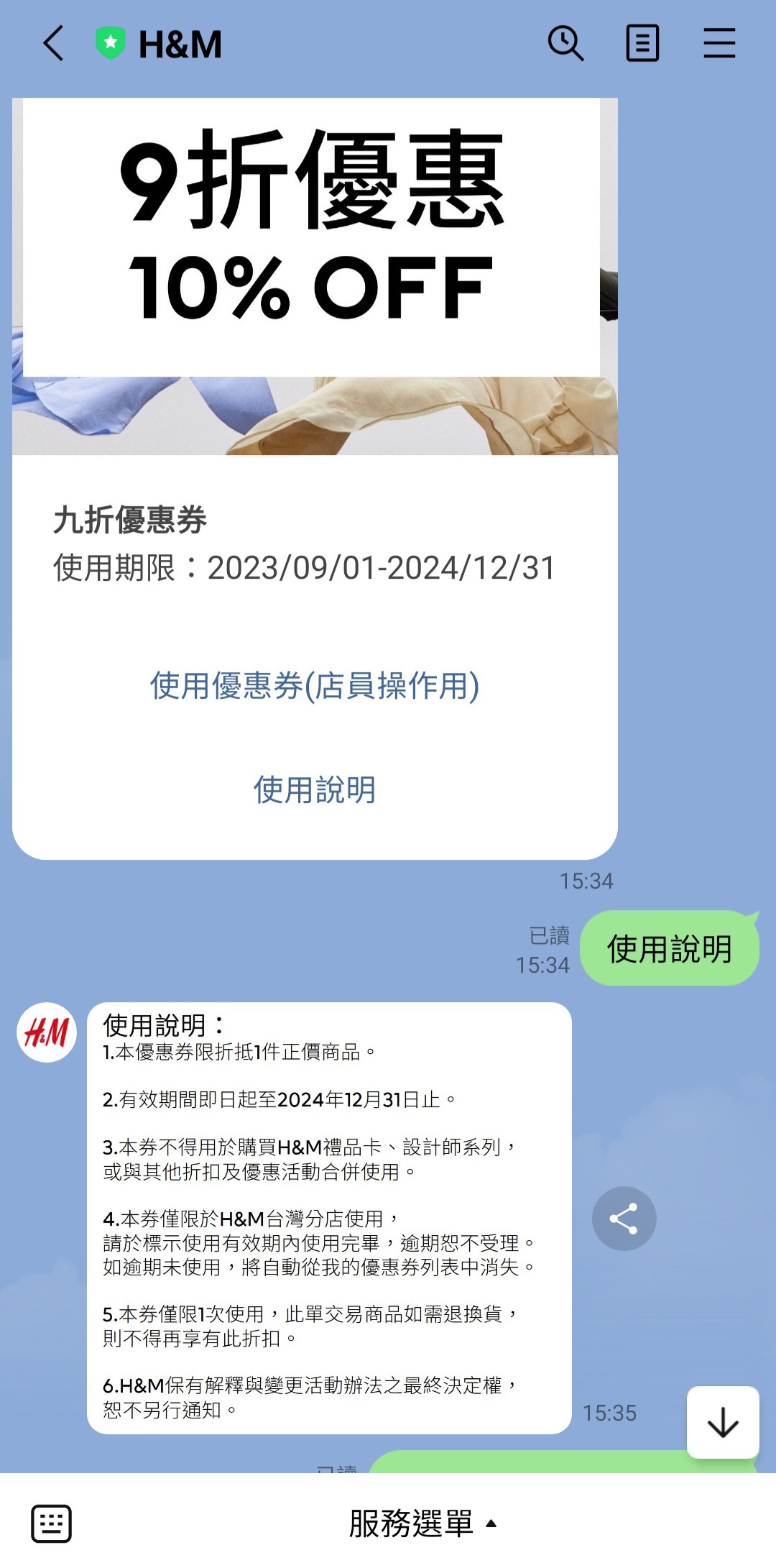Tap 使用優惠券(店員操作用) link

[x=315, y=686]
